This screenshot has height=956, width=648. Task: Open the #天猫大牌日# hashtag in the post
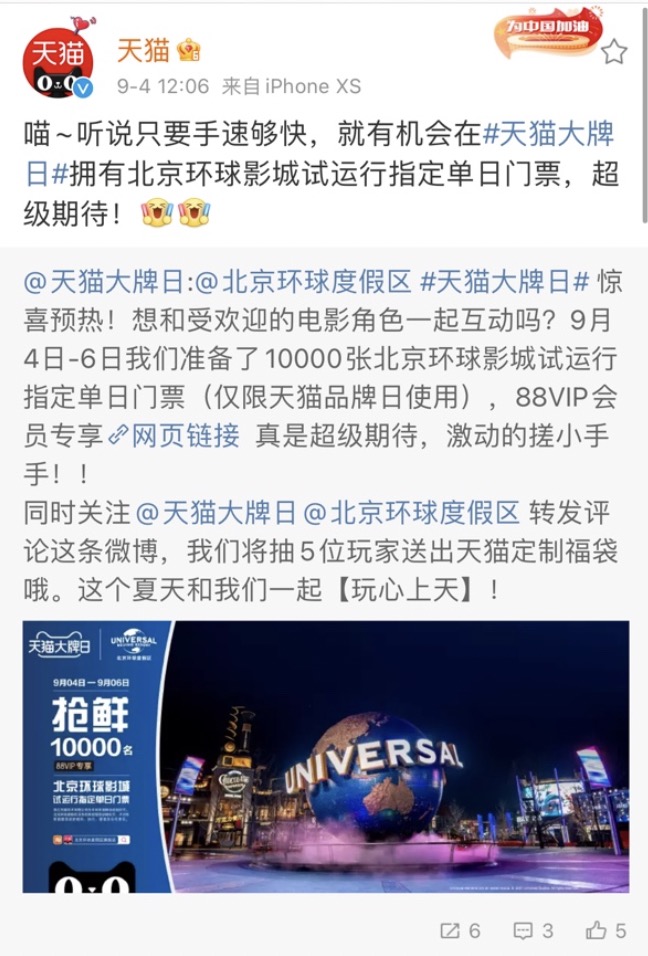(x=549, y=133)
